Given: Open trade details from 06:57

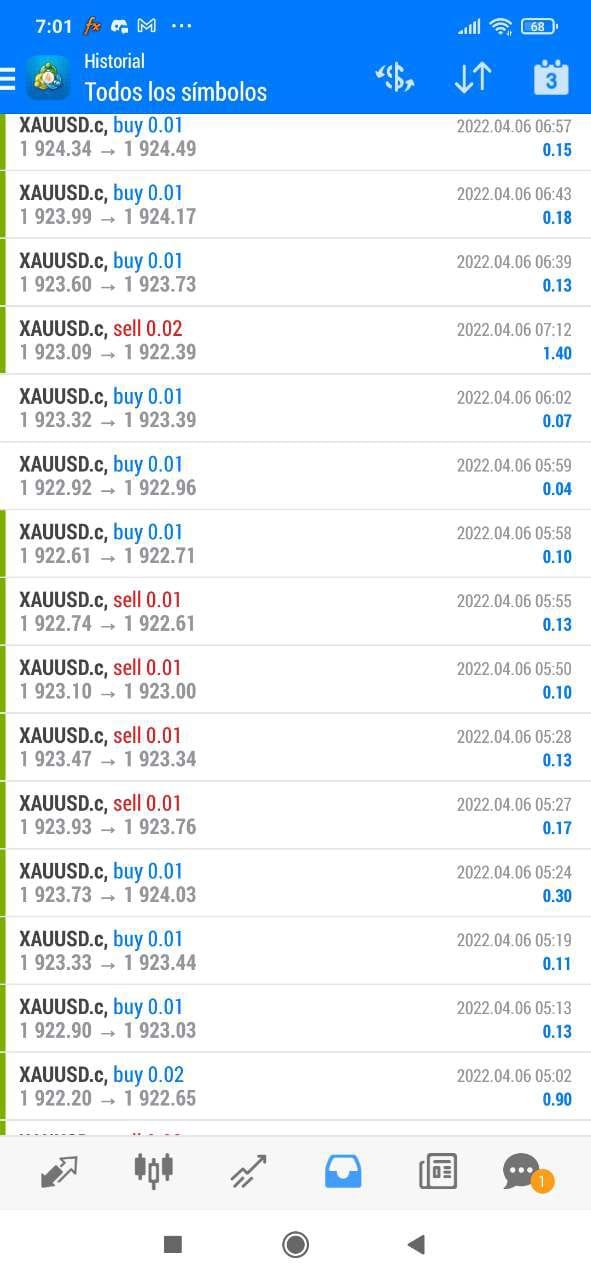Looking at the screenshot, I should pyautogui.click(x=295, y=139).
